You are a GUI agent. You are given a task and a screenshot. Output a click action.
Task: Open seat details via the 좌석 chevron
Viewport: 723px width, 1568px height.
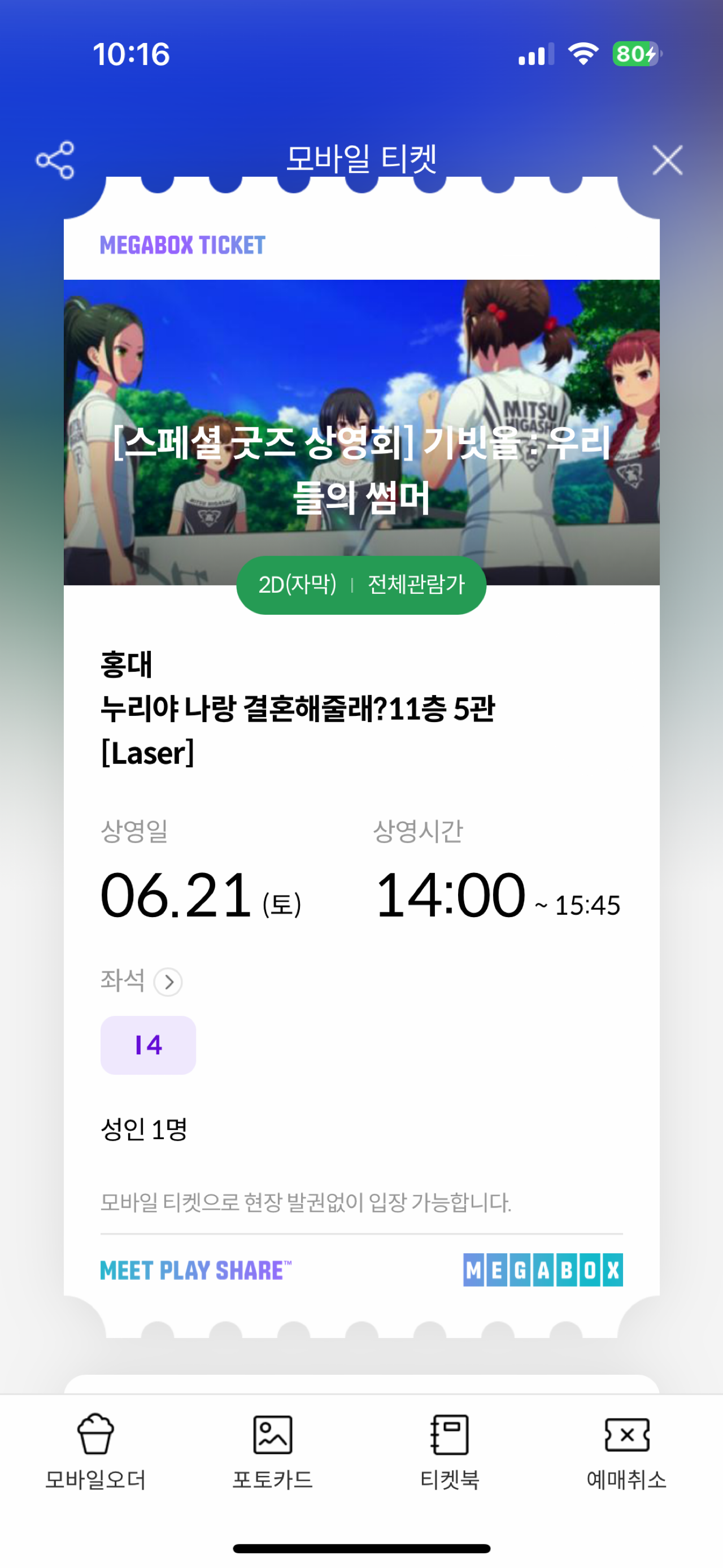pyautogui.click(x=168, y=981)
